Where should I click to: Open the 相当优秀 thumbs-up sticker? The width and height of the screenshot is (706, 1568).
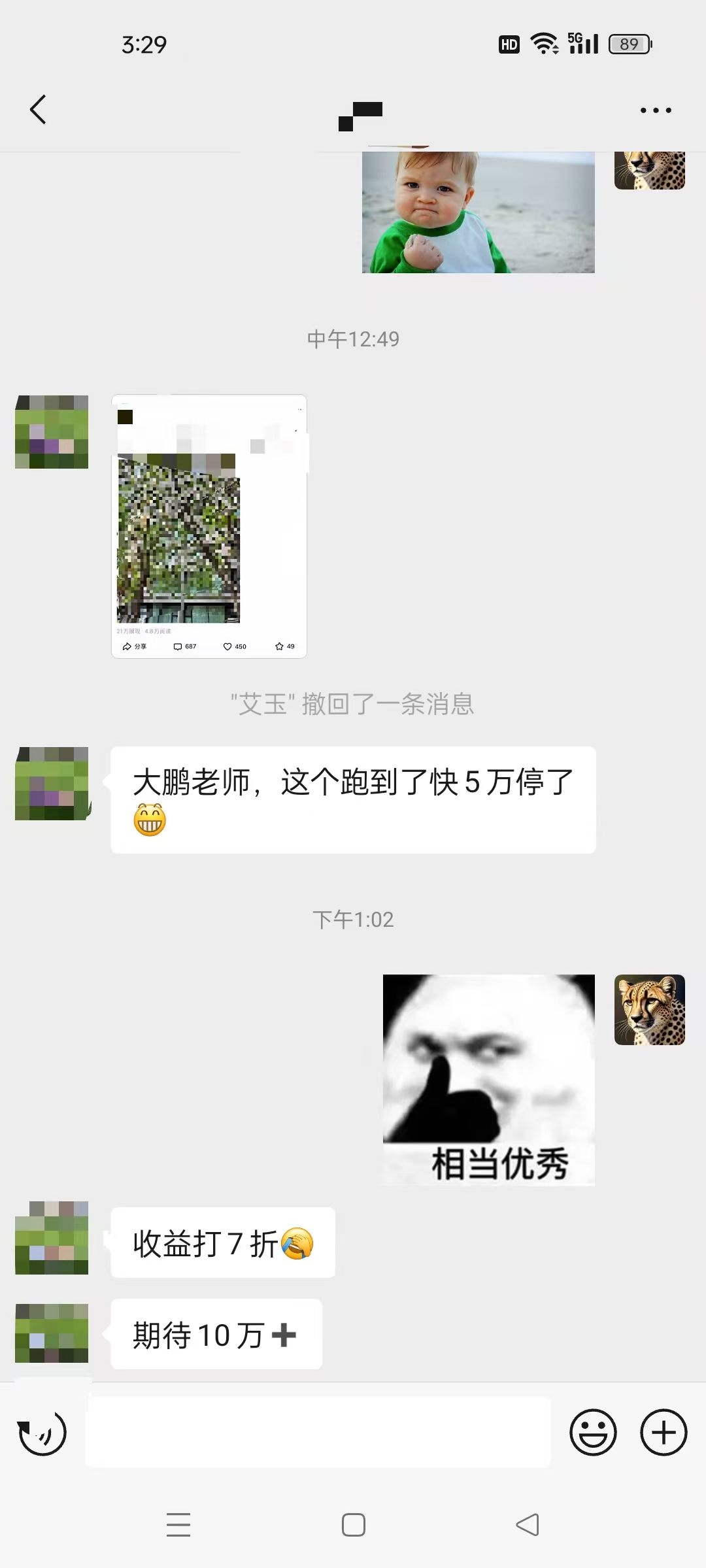tap(488, 1079)
